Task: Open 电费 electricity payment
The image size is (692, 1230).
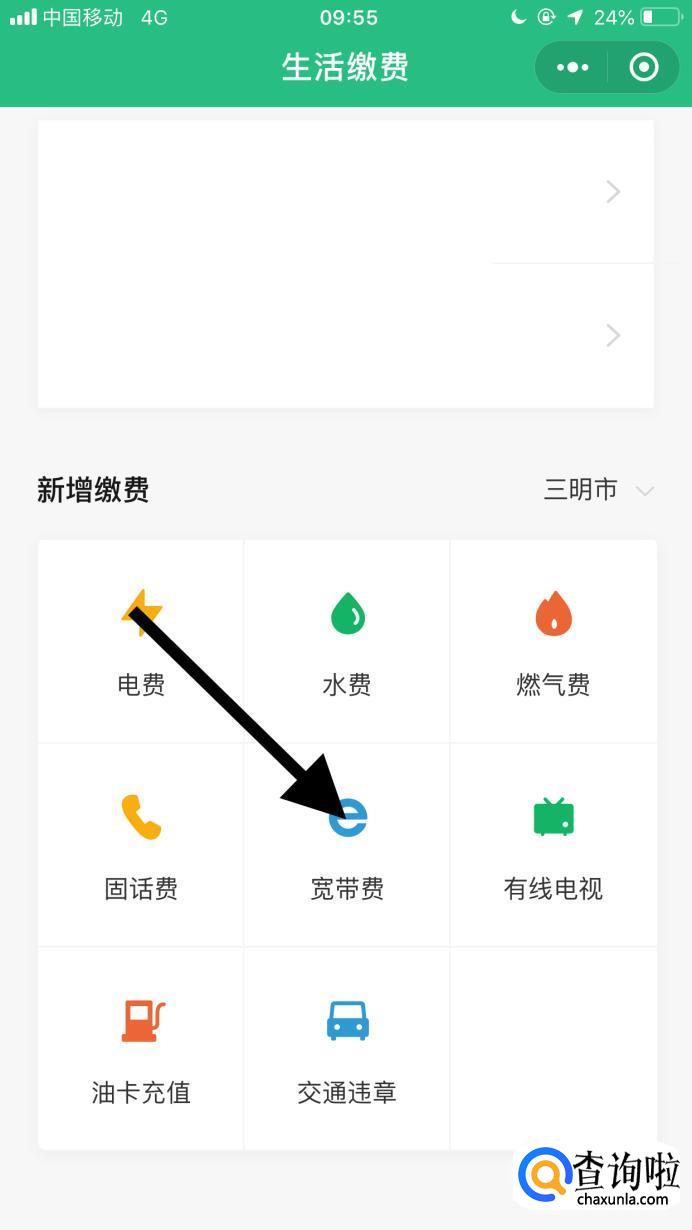Action: pos(141,642)
